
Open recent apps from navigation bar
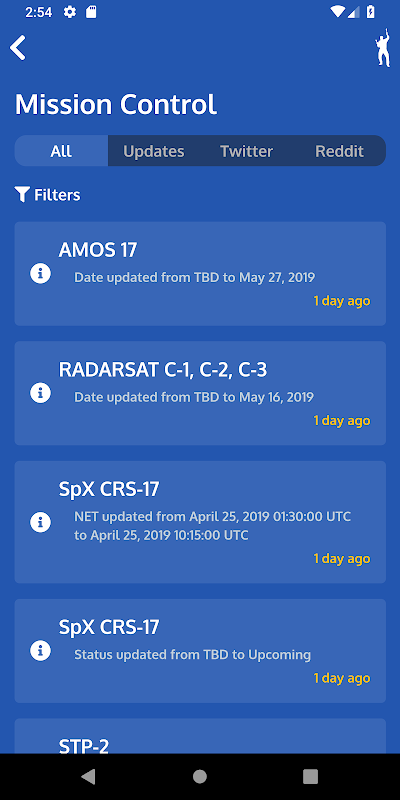[x=310, y=777]
